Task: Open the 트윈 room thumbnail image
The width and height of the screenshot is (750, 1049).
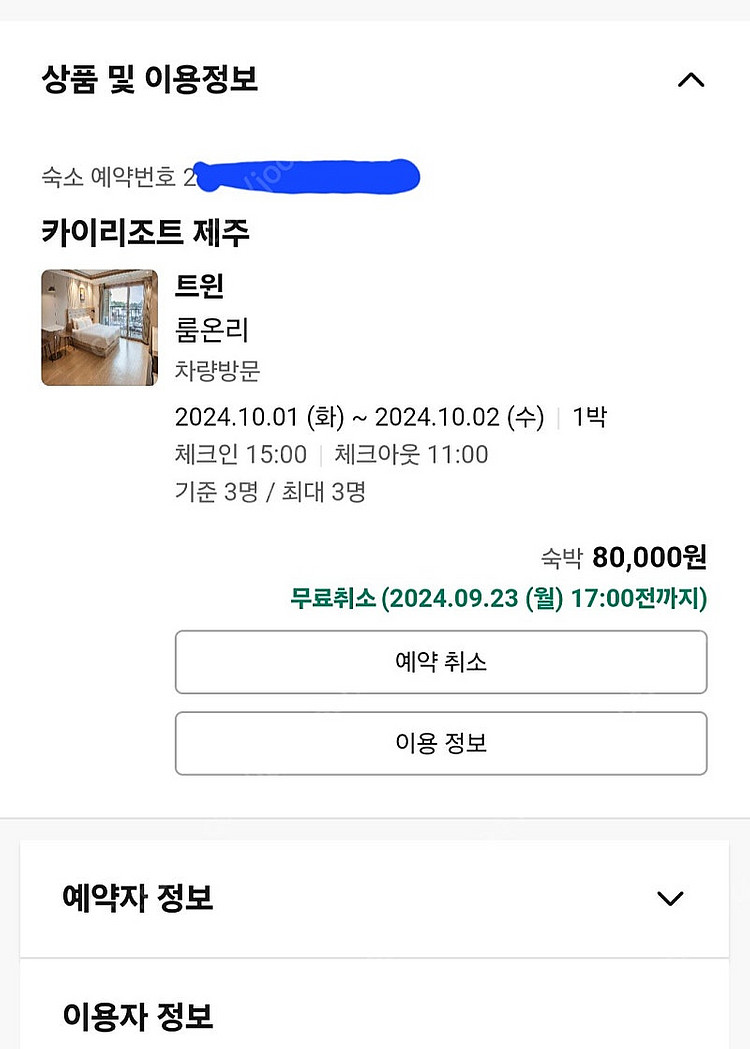Action: (x=99, y=328)
